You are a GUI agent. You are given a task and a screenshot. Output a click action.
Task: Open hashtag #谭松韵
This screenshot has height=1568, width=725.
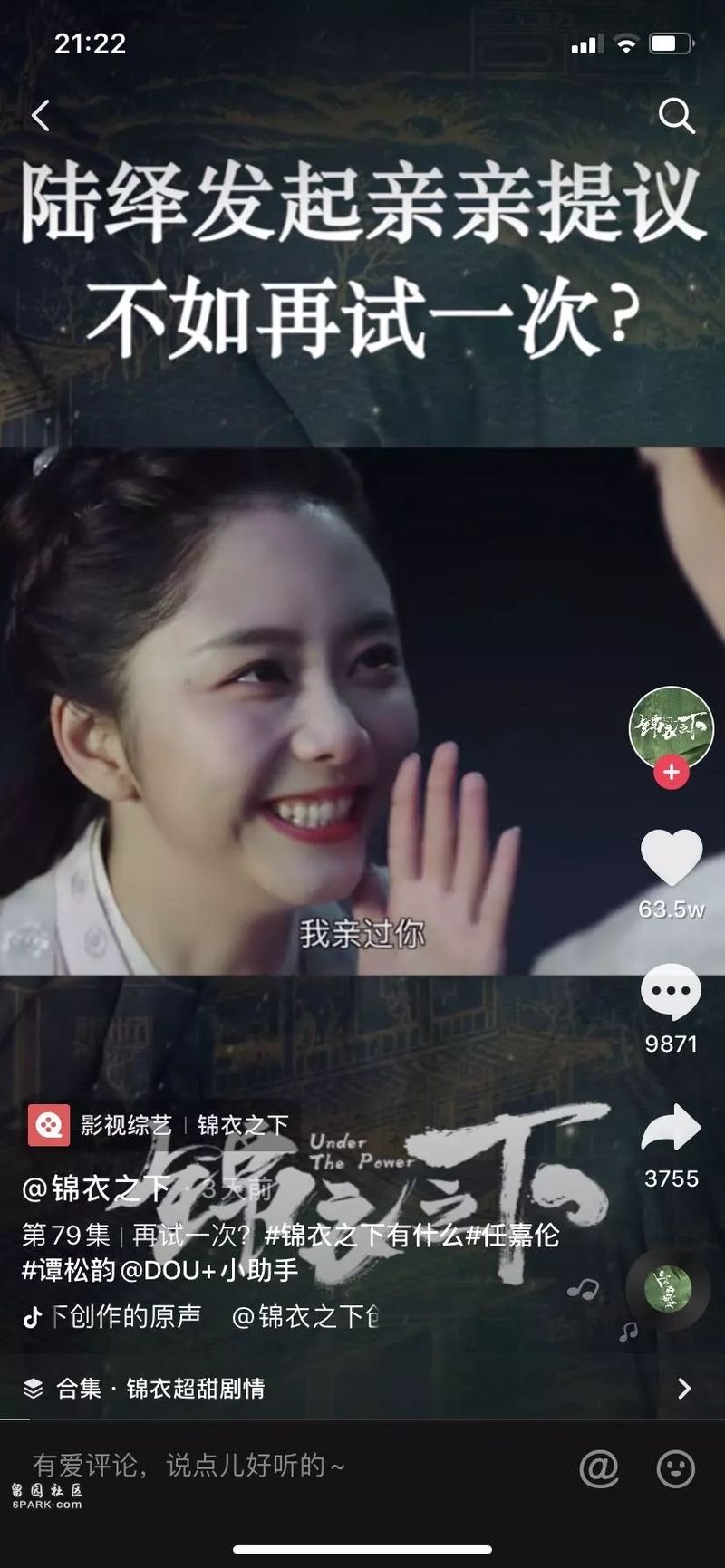click(69, 1270)
